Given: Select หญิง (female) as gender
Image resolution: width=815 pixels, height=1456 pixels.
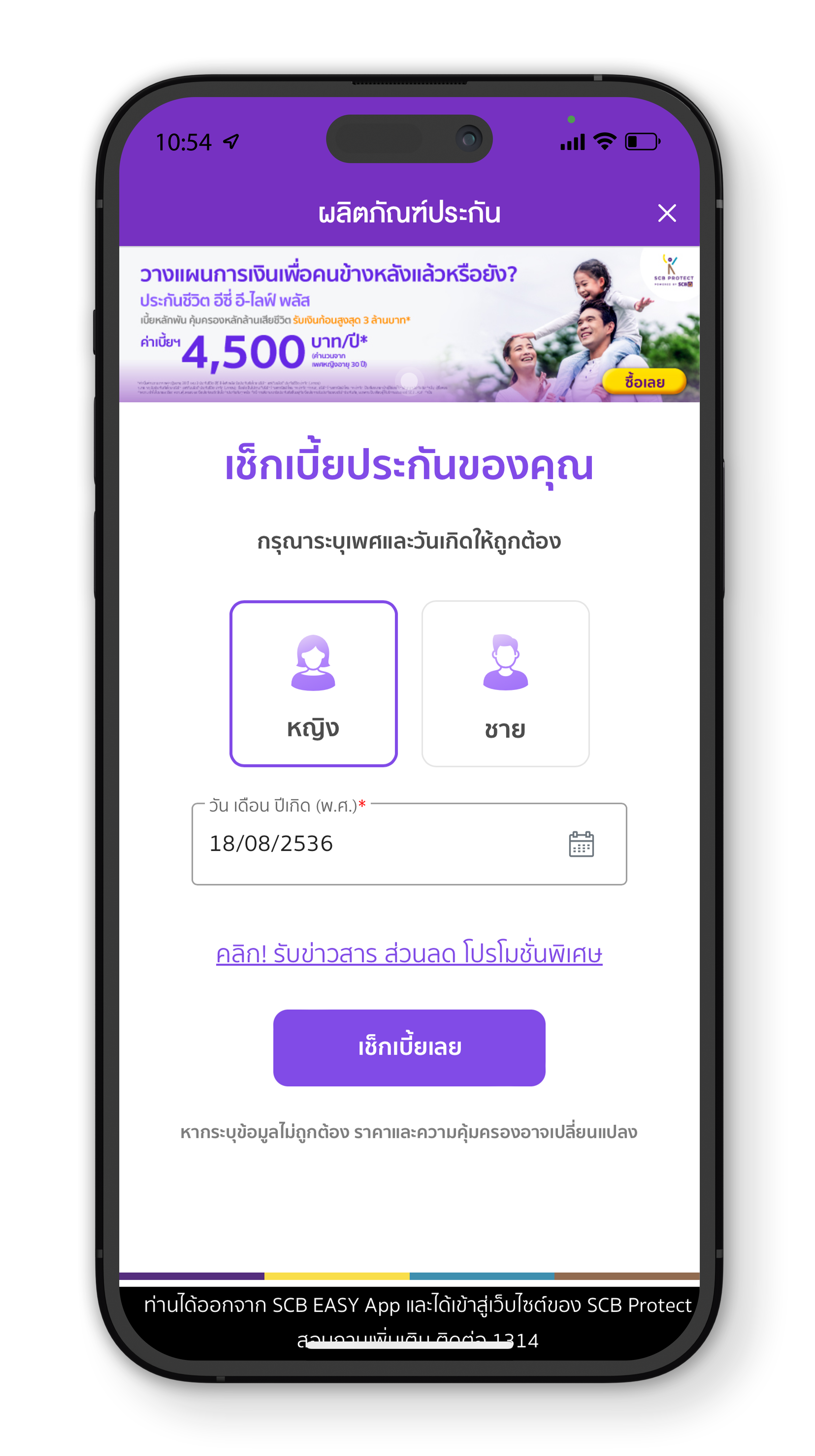Looking at the screenshot, I should (x=313, y=683).
